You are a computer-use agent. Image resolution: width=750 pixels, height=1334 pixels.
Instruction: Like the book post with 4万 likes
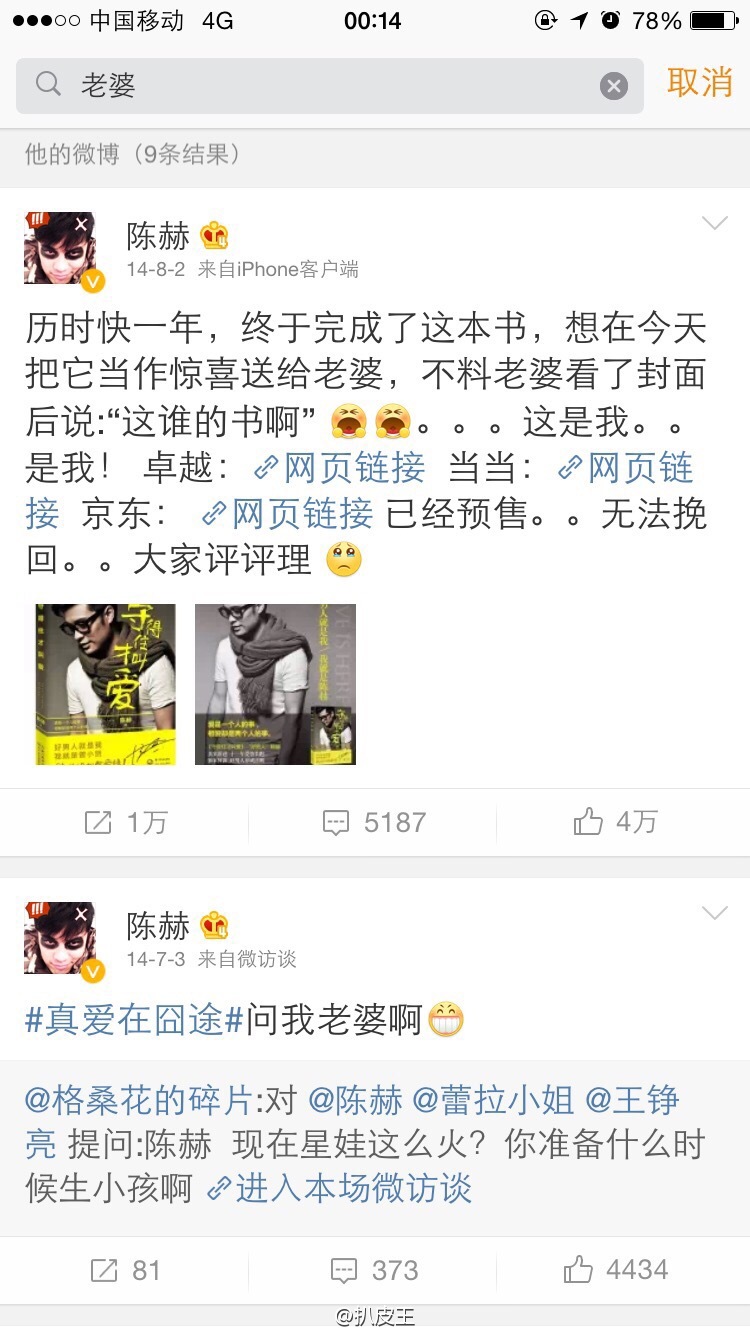pyautogui.click(x=615, y=822)
